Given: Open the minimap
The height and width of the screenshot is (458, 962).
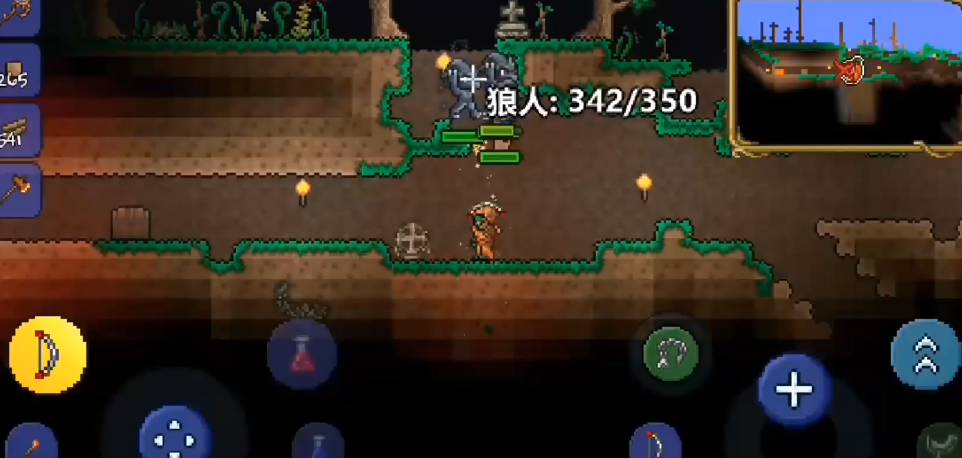Looking at the screenshot, I should pyautogui.click(x=846, y=72).
